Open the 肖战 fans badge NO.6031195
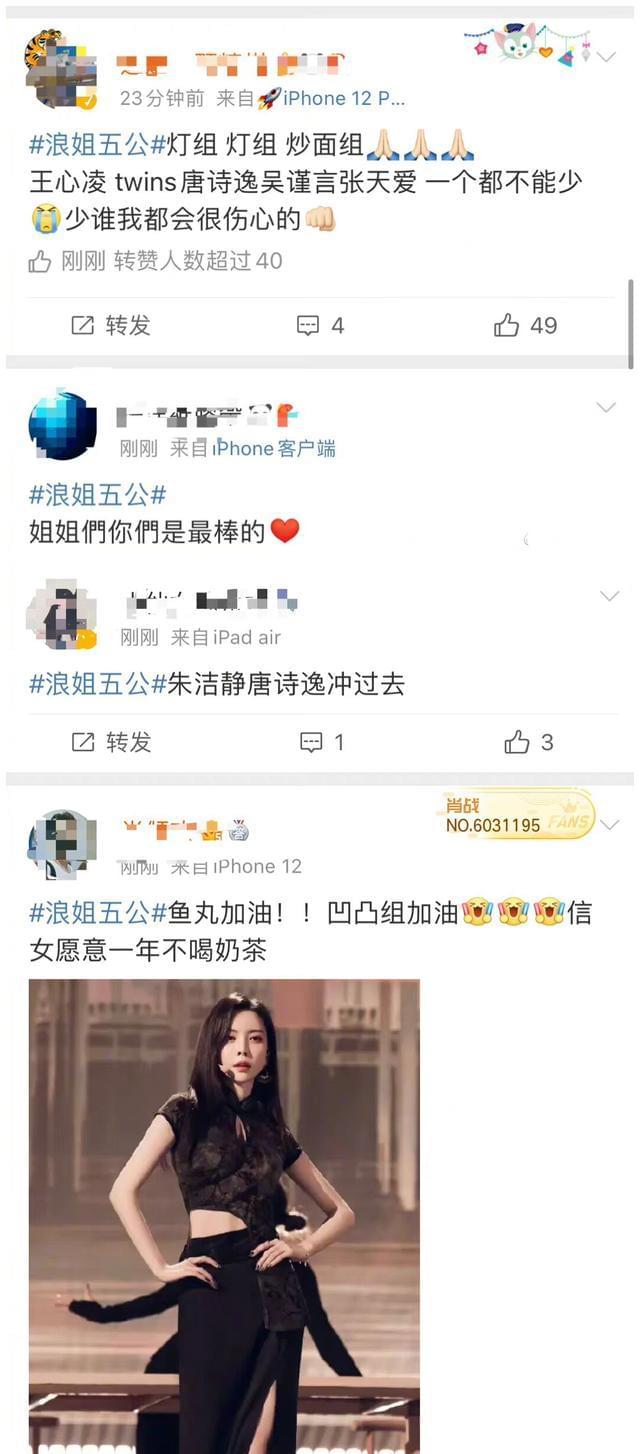 point(518,816)
